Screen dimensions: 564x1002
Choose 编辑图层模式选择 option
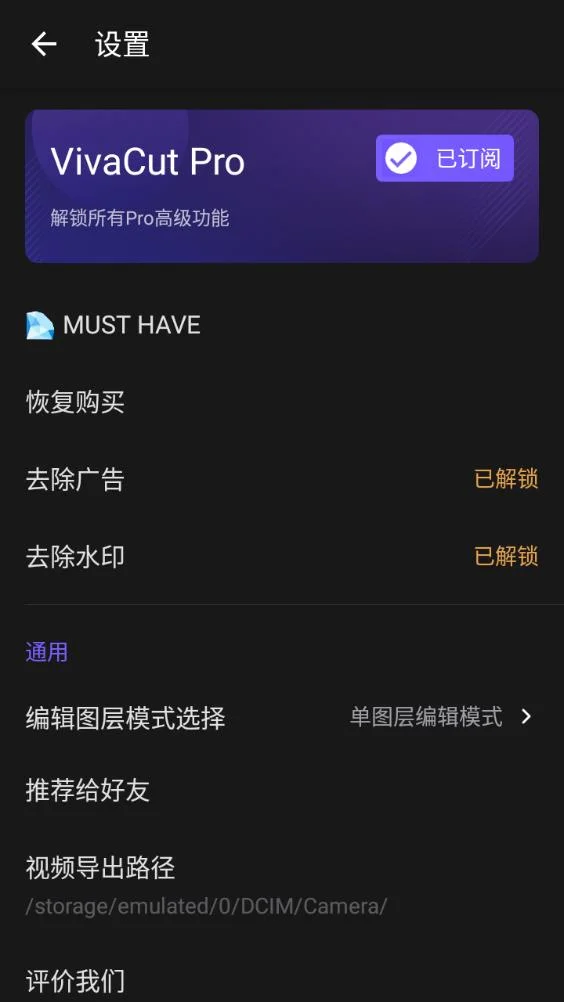tap(282, 718)
